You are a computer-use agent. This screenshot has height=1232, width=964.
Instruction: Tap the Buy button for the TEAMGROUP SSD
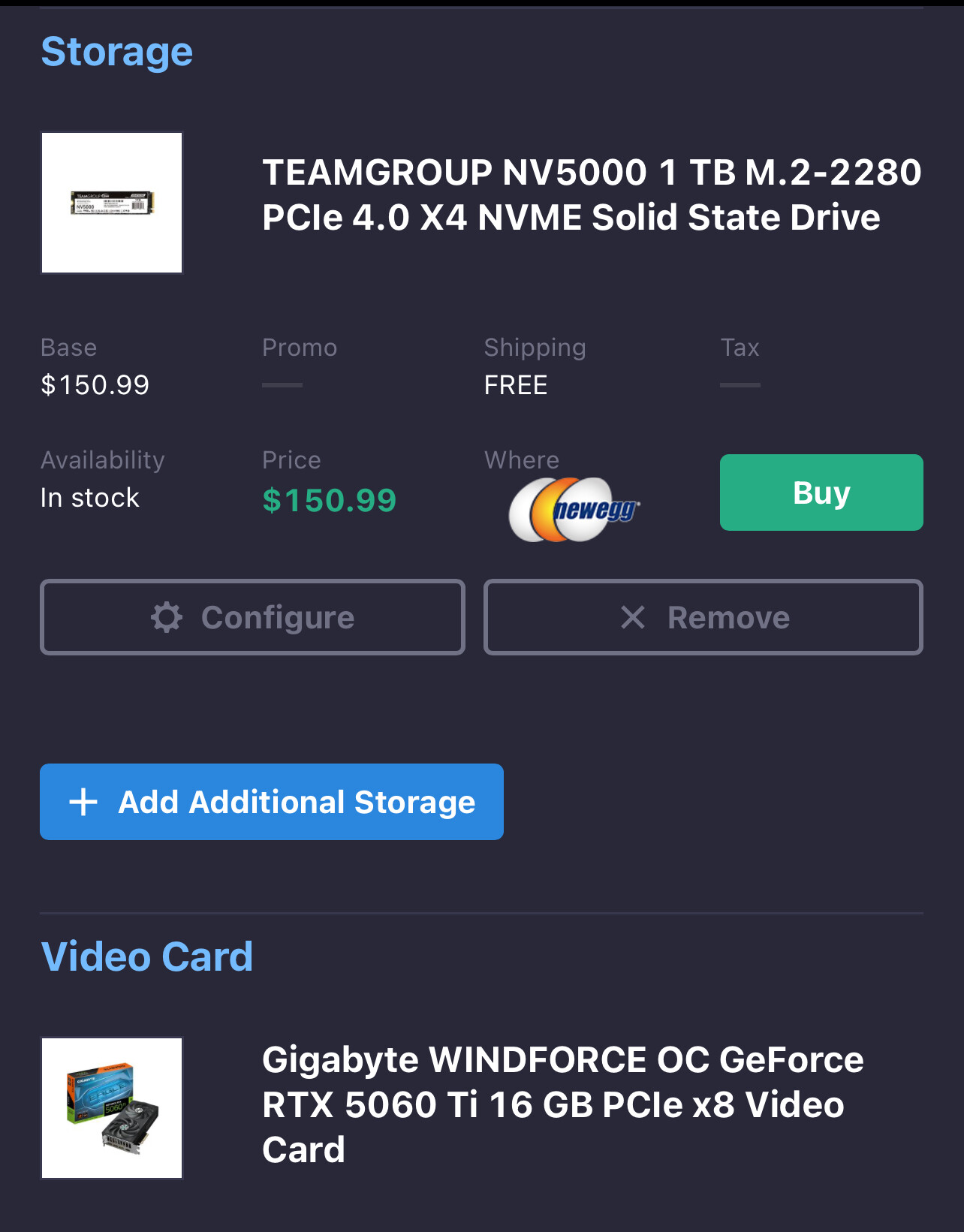pos(821,492)
